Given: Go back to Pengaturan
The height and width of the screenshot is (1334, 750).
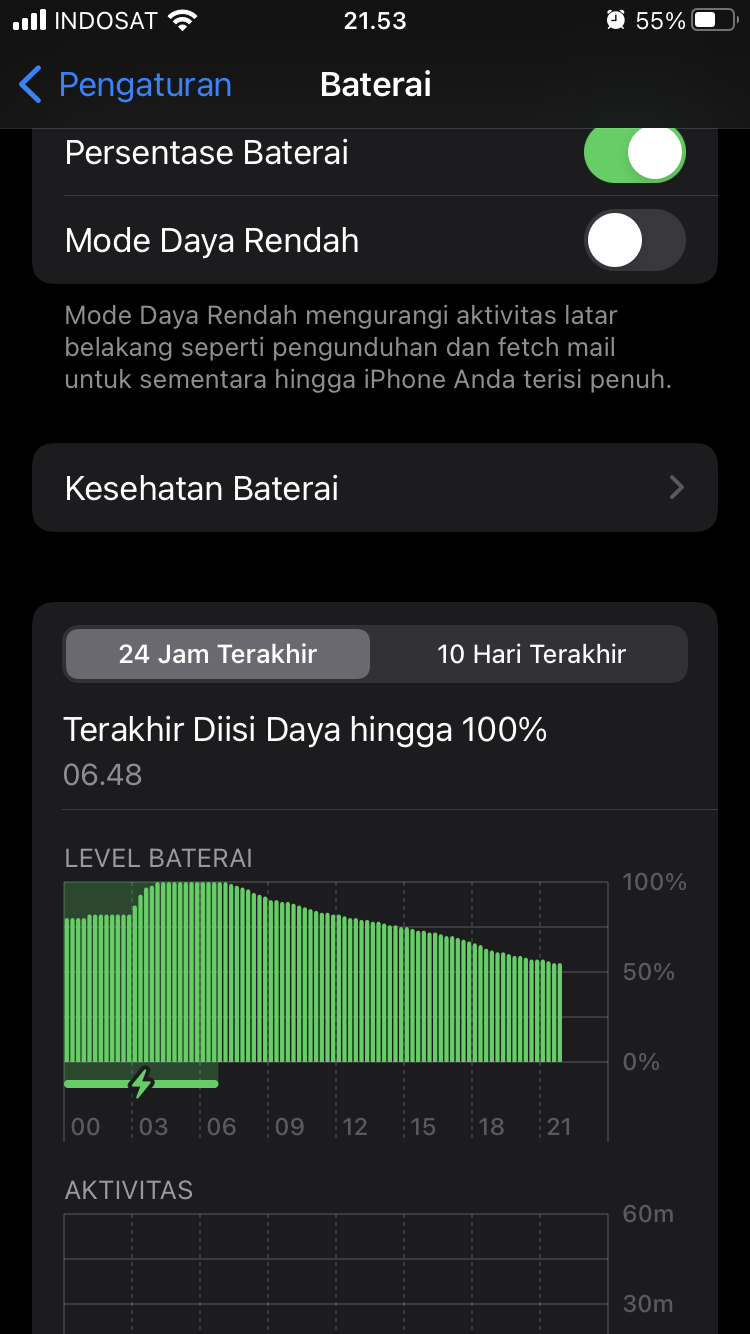Looking at the screenshot, I should [x=125, y=85].
